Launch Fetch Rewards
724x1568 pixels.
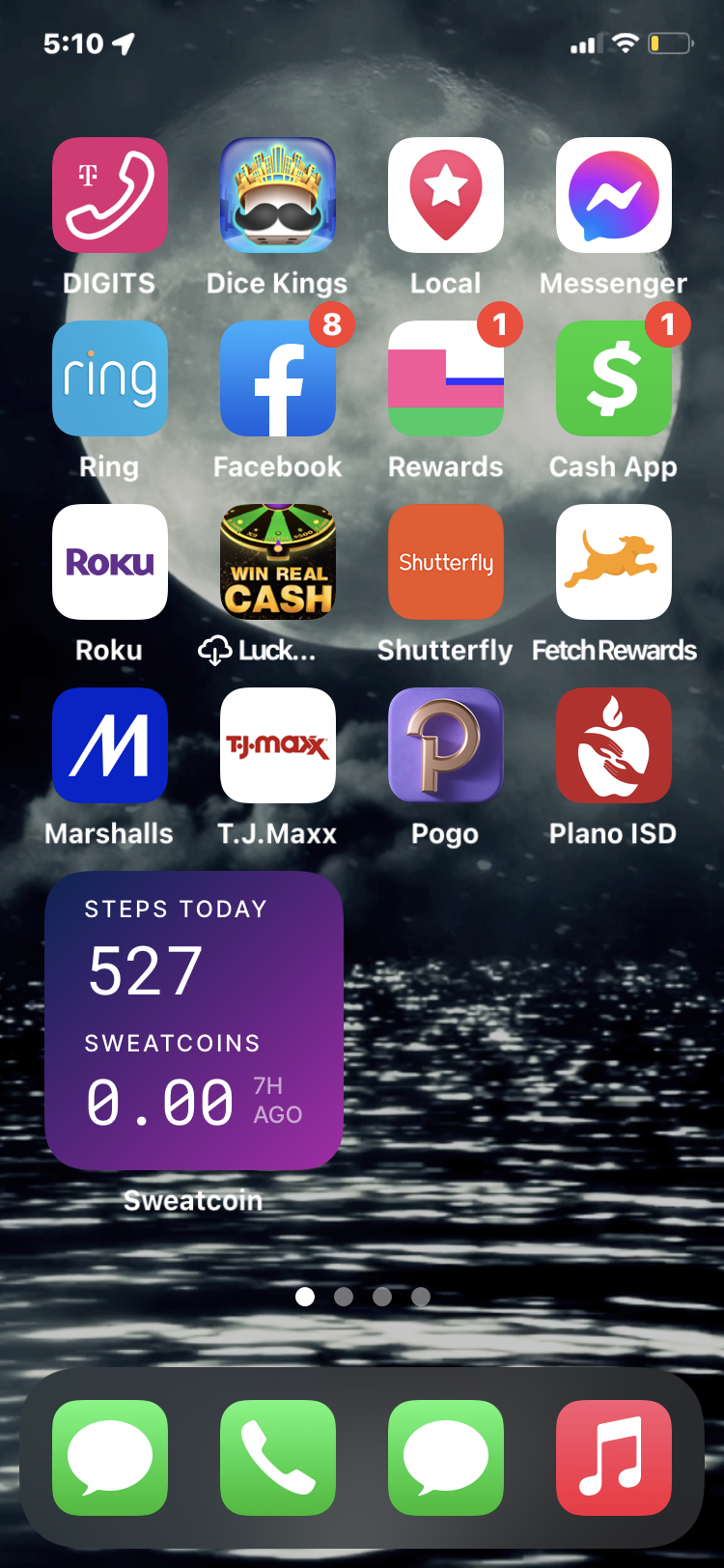point(614,562)
